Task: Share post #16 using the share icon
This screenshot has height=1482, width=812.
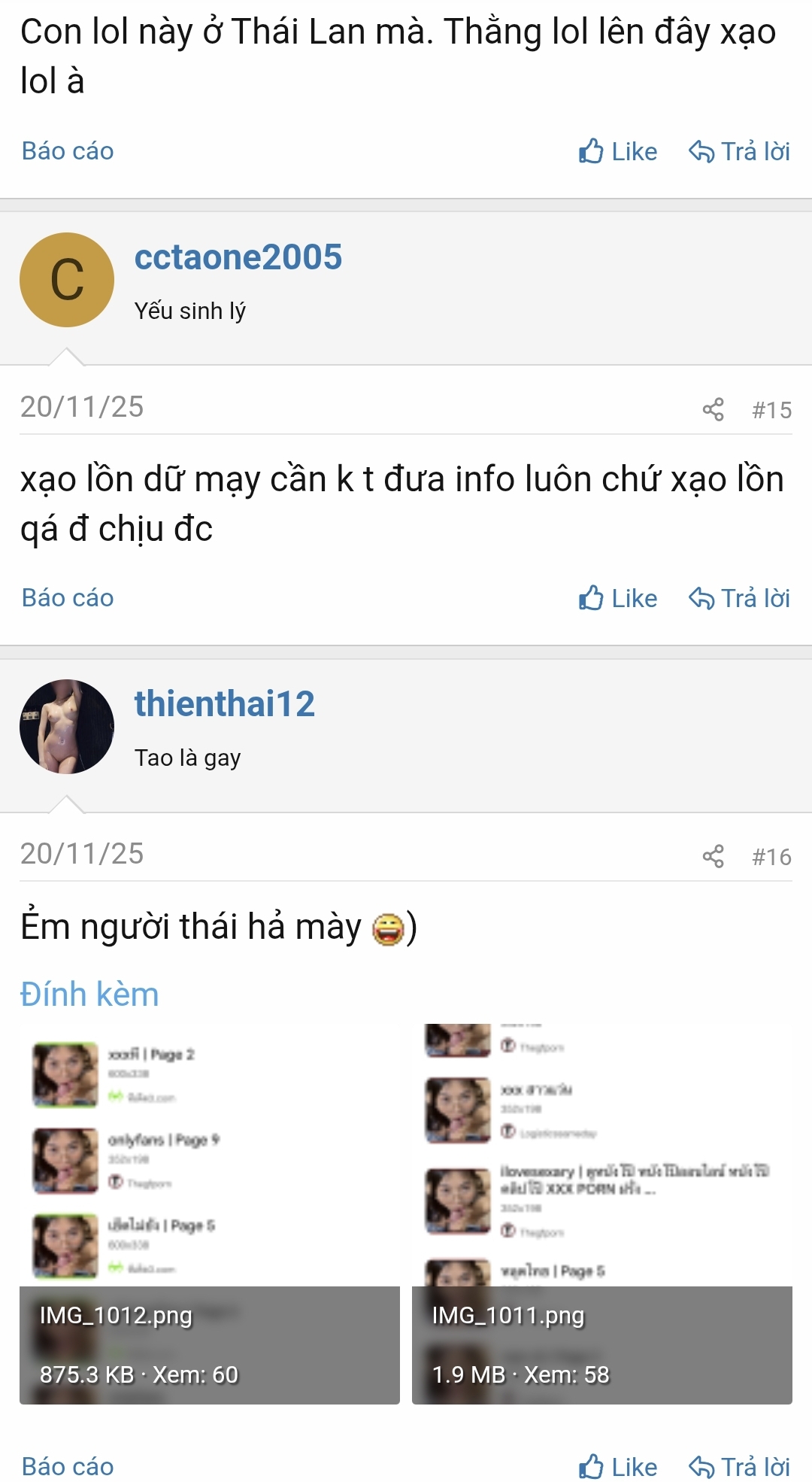Action: (713, 856)
